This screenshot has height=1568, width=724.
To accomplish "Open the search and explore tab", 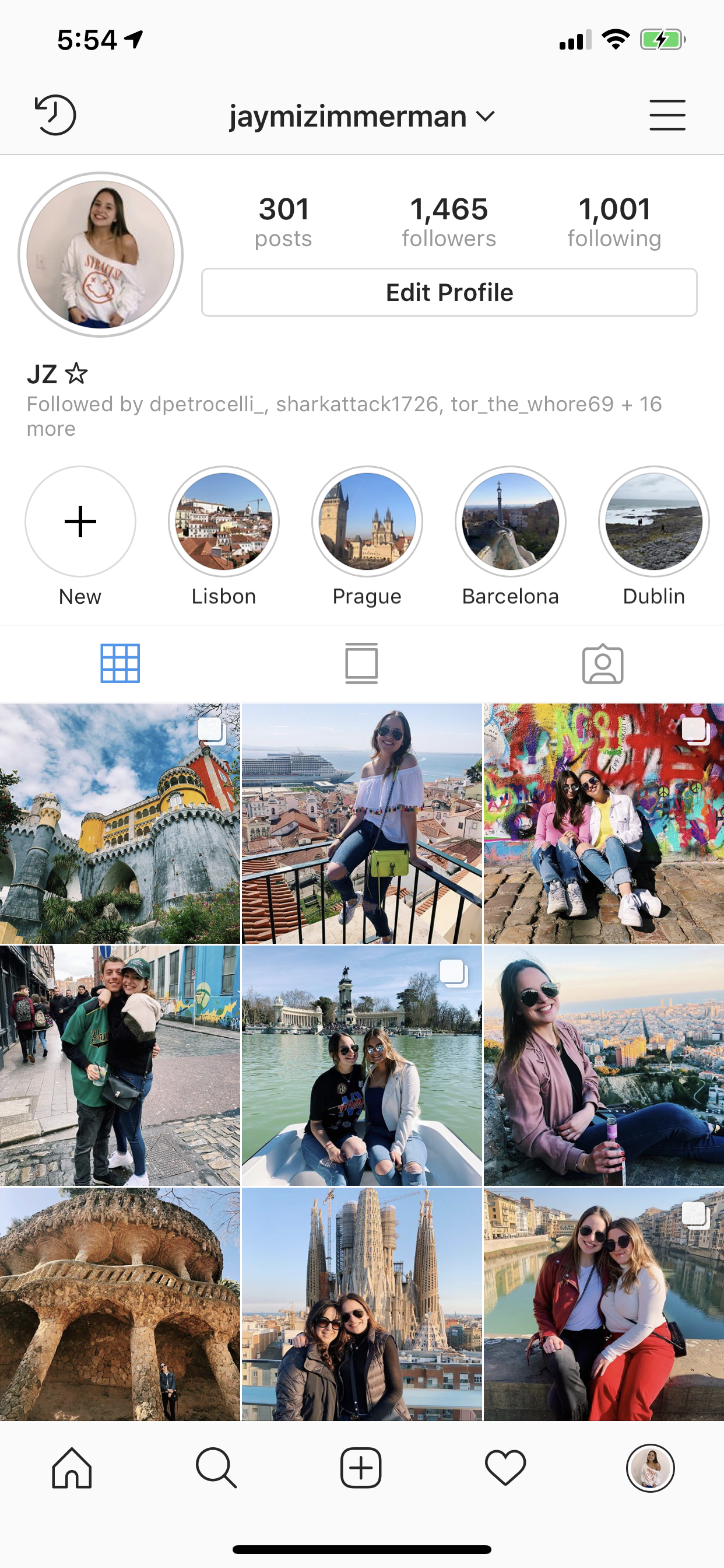I will point(216,1468).
